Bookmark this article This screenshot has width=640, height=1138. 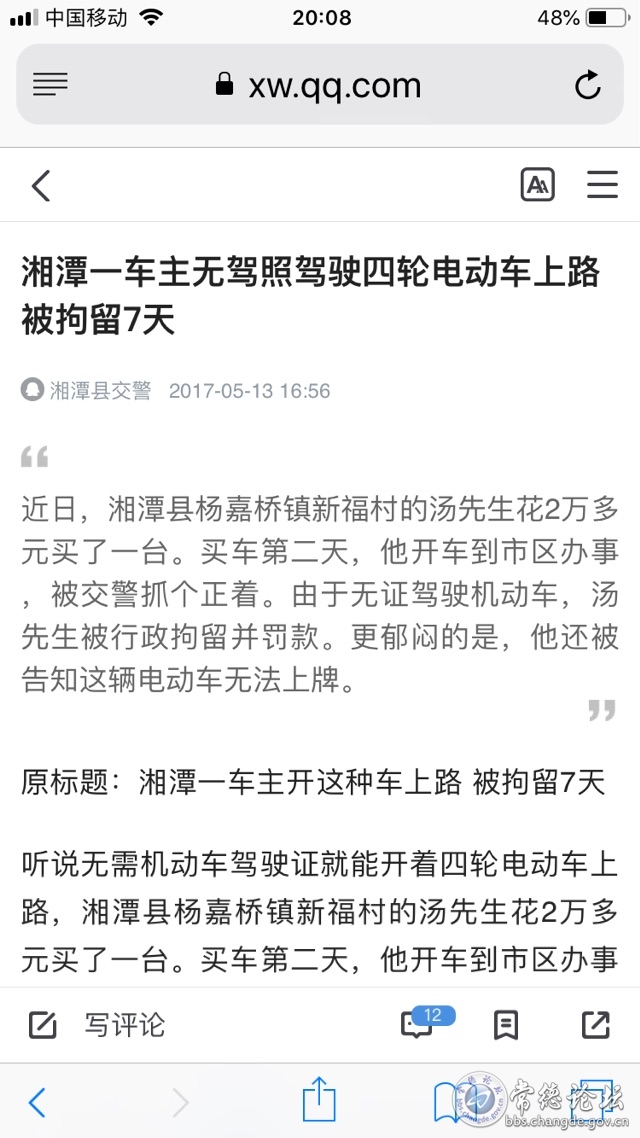click(506, 1025)
